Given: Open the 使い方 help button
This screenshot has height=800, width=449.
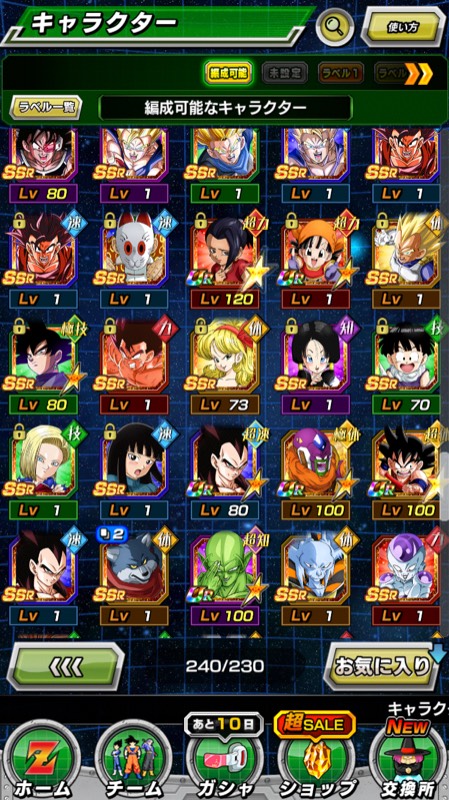Looking at the screenshot, I should click(403, 27).
